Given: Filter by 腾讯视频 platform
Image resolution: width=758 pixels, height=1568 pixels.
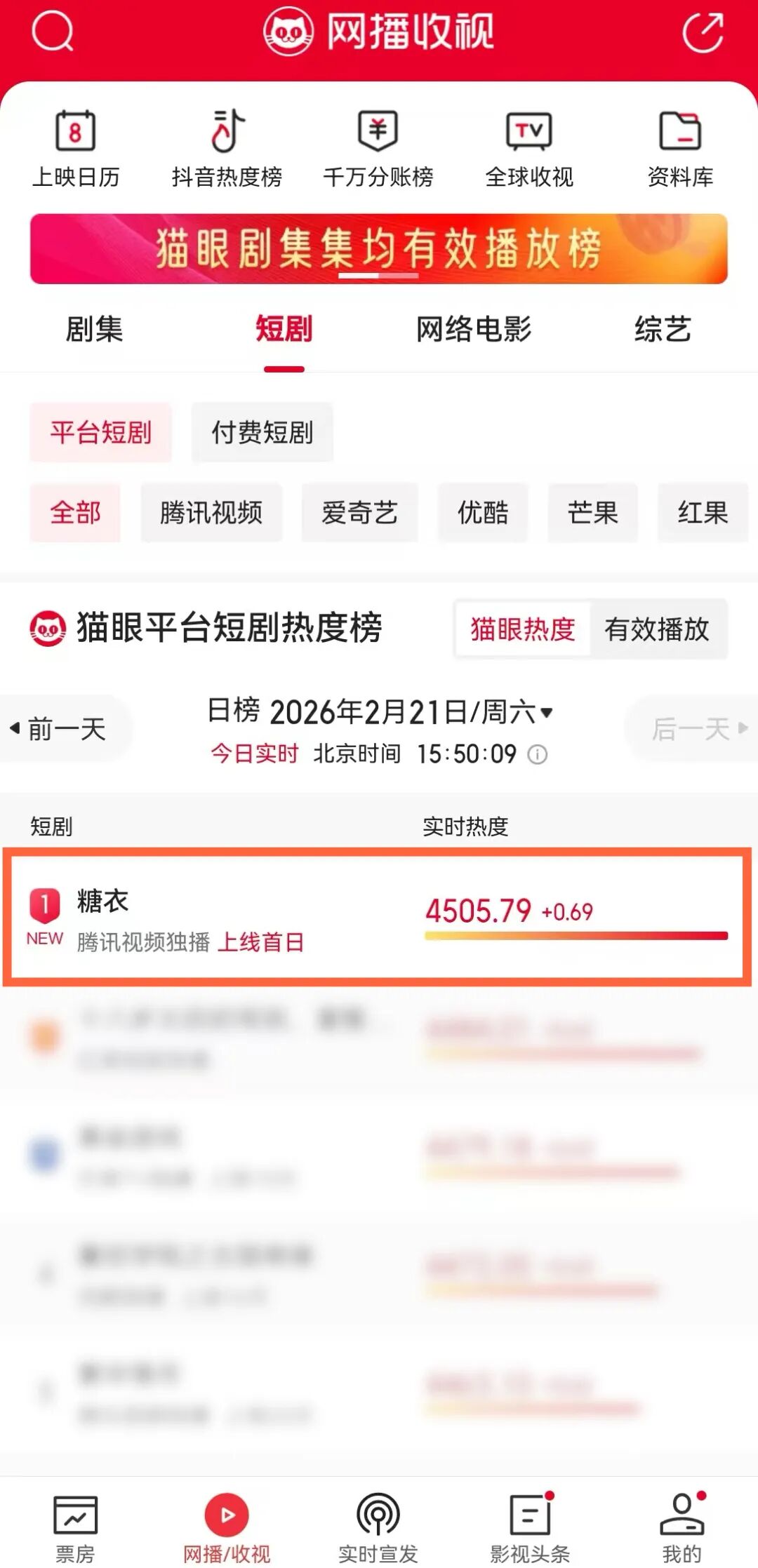Looking at the screenshot, I should point(211,513).
